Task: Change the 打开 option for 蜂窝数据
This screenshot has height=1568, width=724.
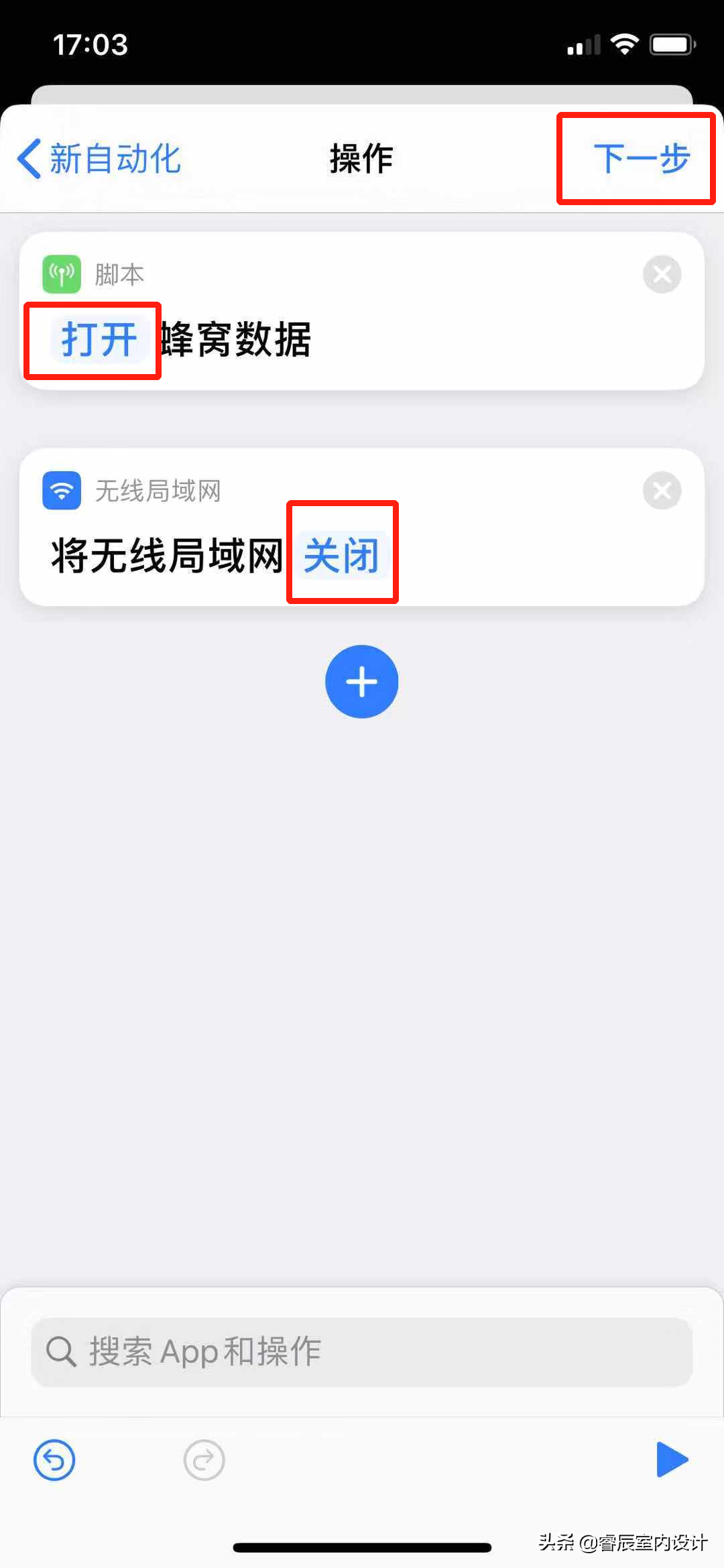Action: (99, 339)
